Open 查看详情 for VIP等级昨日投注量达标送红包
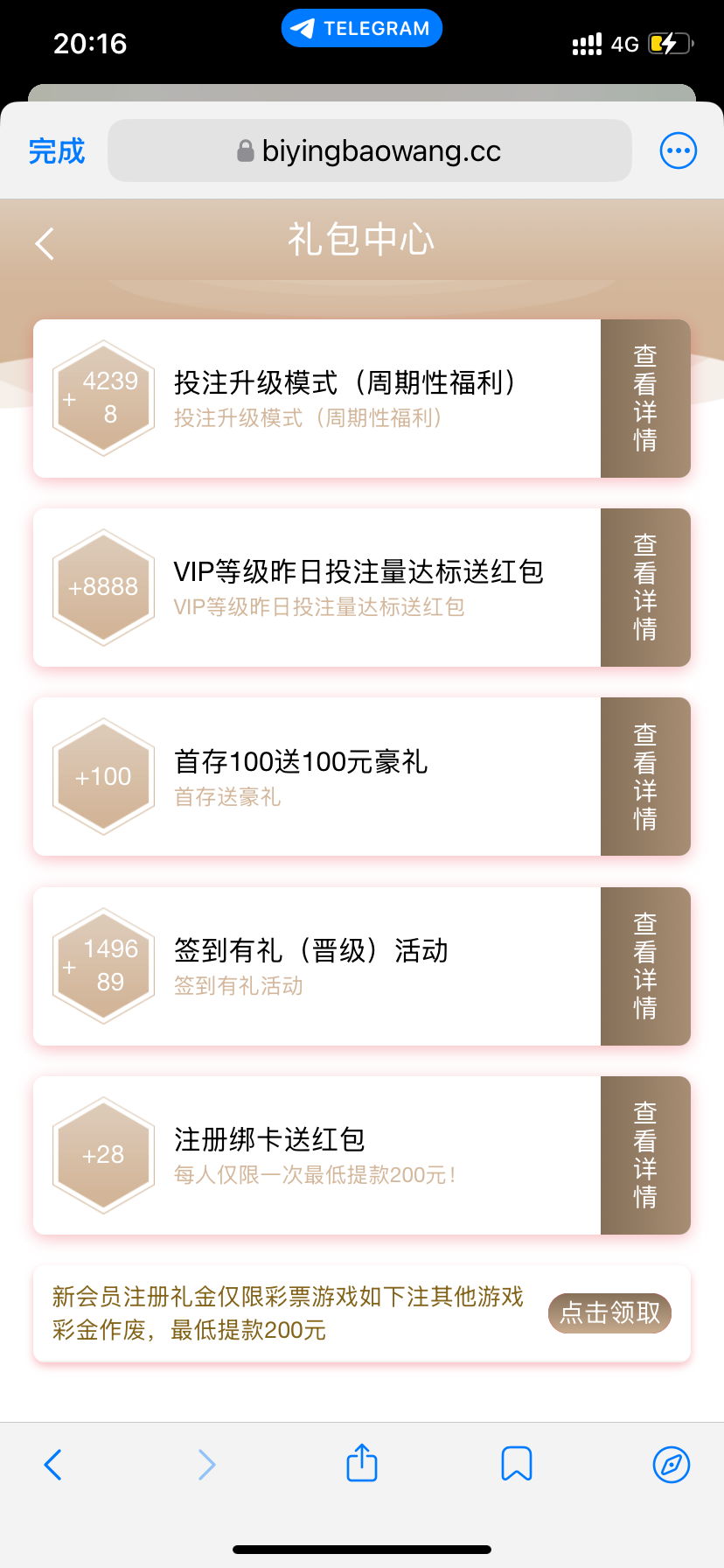 click(645, 587)
